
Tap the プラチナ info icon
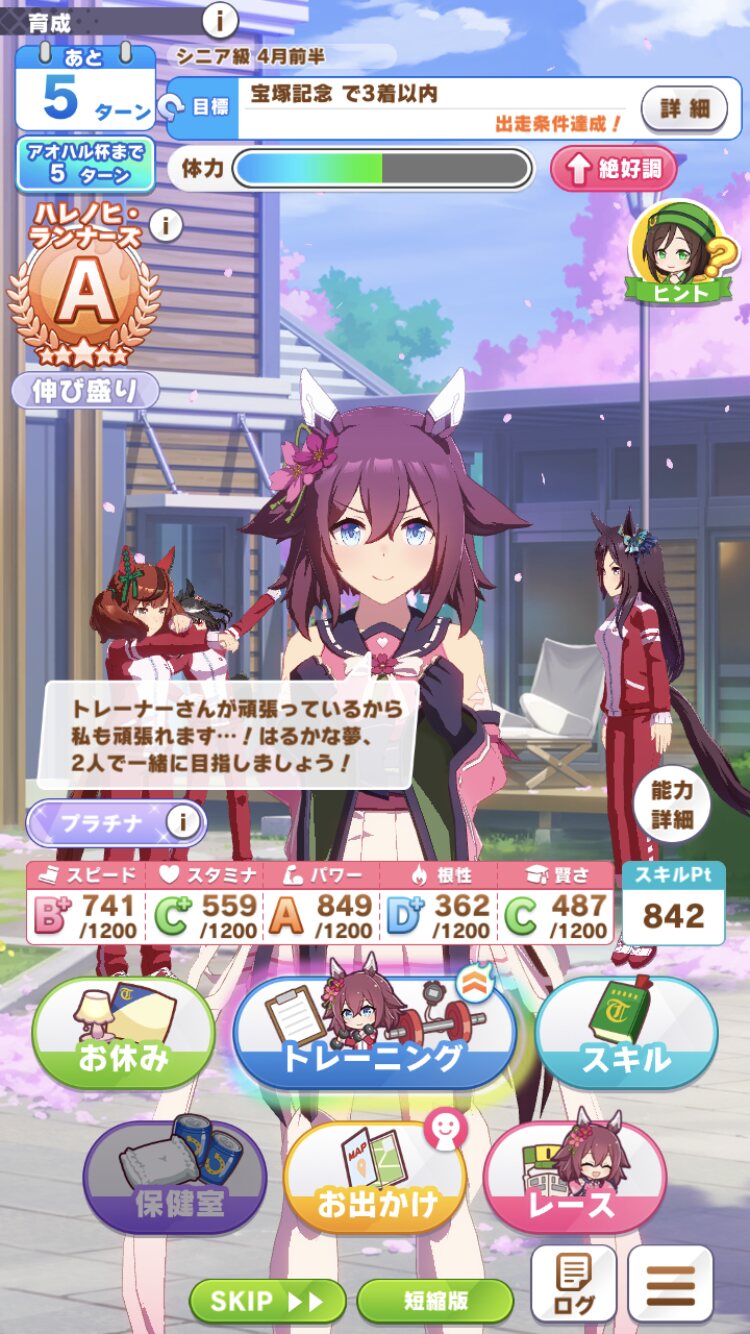[182, 823]
